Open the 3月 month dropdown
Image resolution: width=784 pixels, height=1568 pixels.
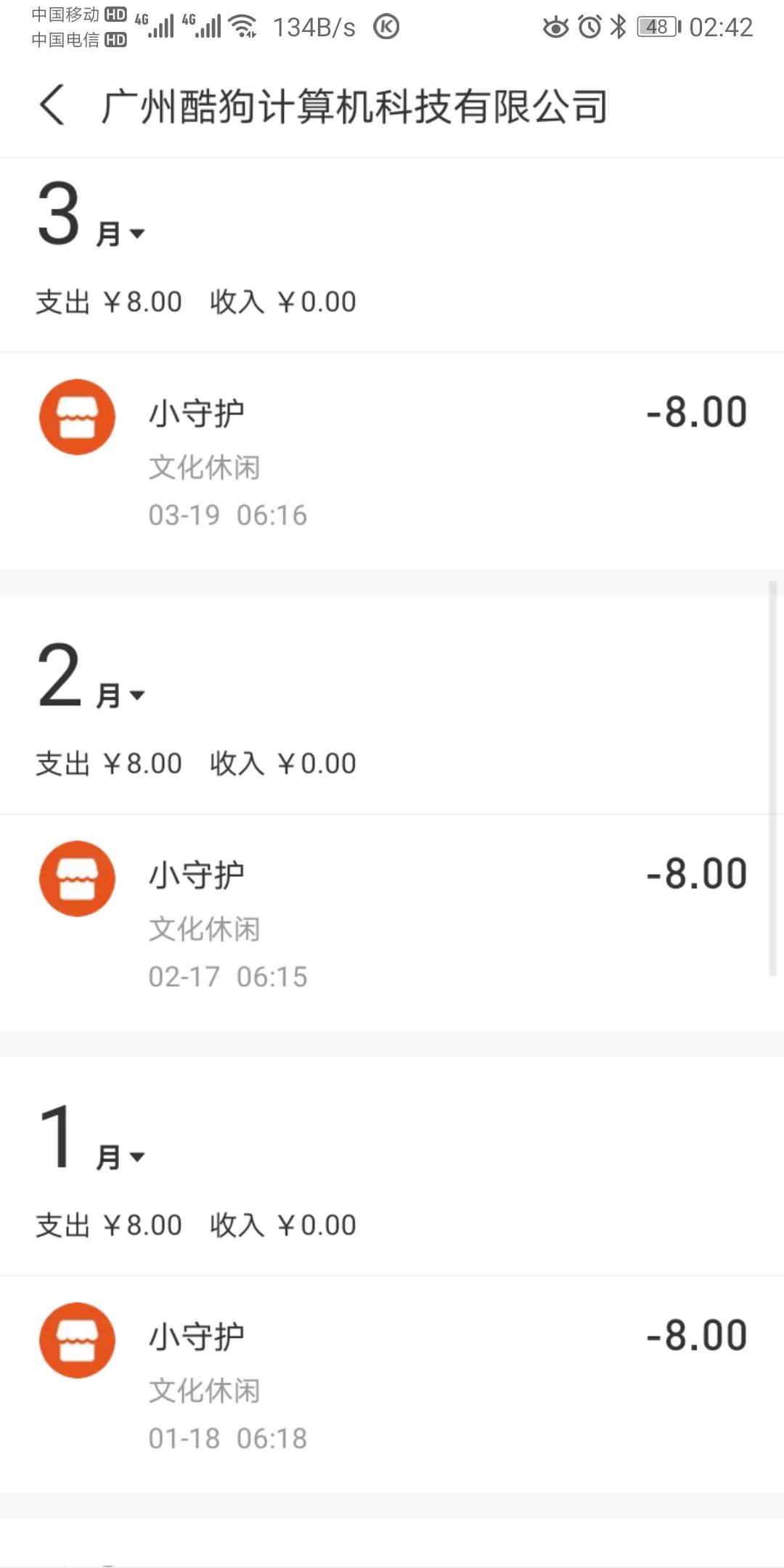[91, 218]
